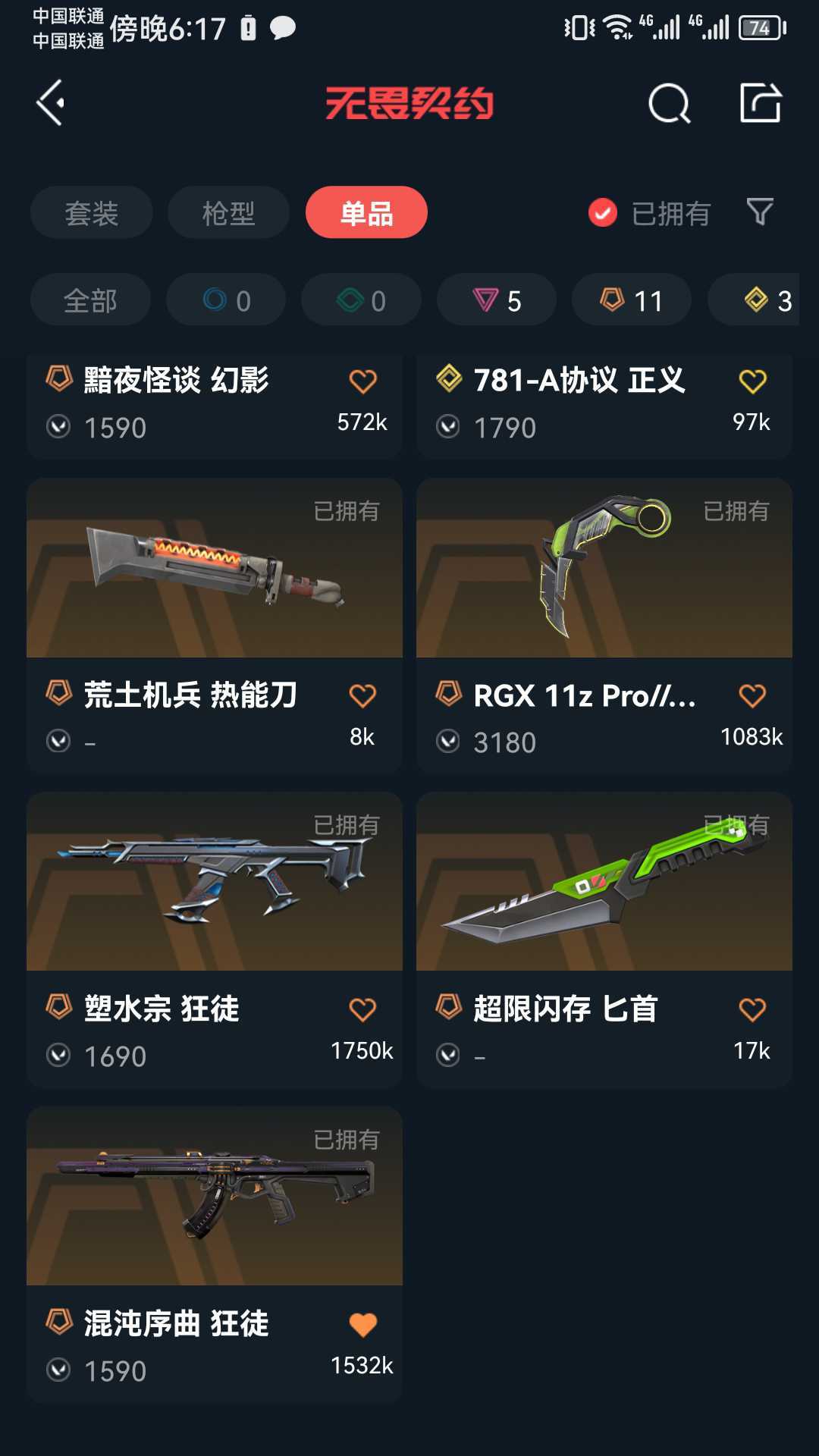Image resolution: width=819 pixels, height=1456 pixels.
Task: Uncheck the 已拥有 filter checkbox
Action: [603, 213]
